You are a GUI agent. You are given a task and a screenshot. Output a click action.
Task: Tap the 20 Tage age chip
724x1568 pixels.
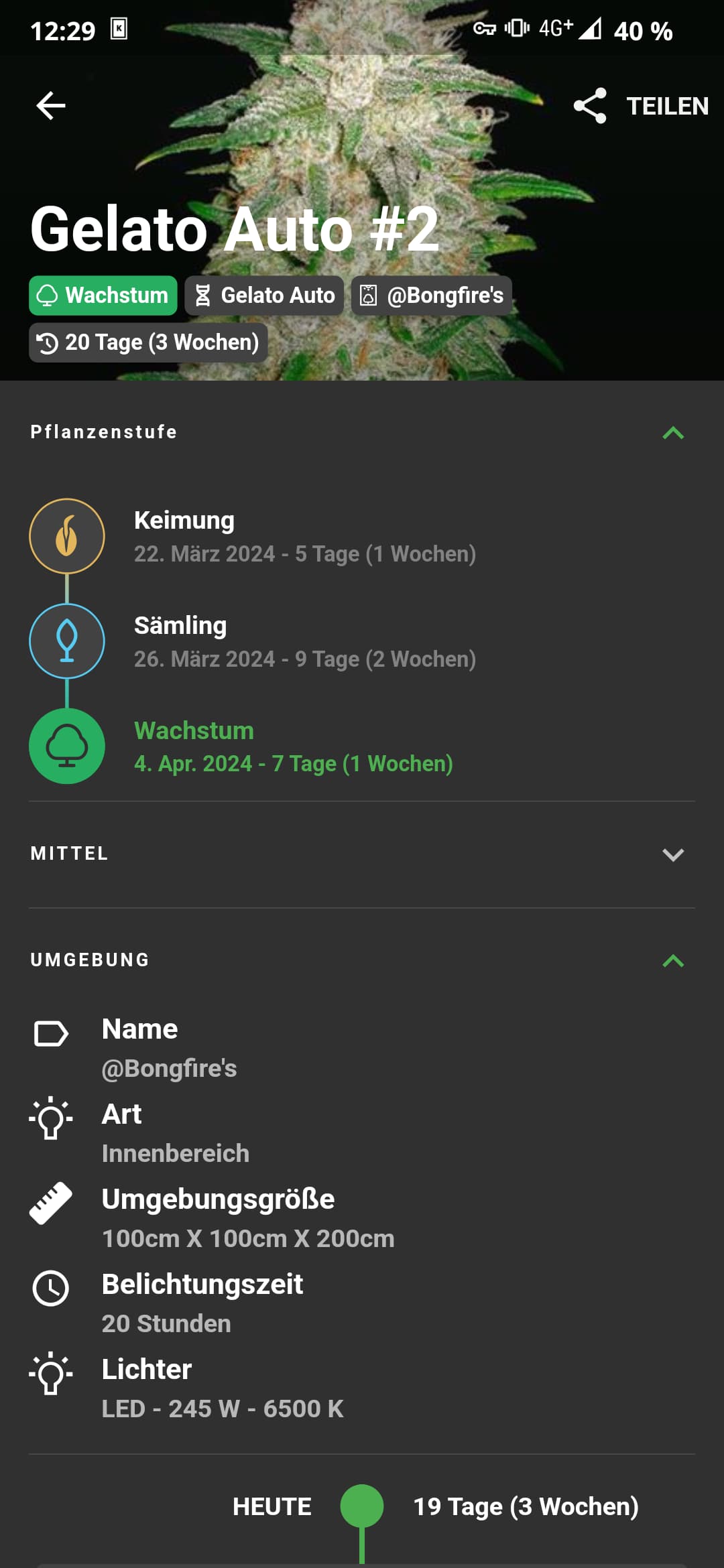[148, 342]
